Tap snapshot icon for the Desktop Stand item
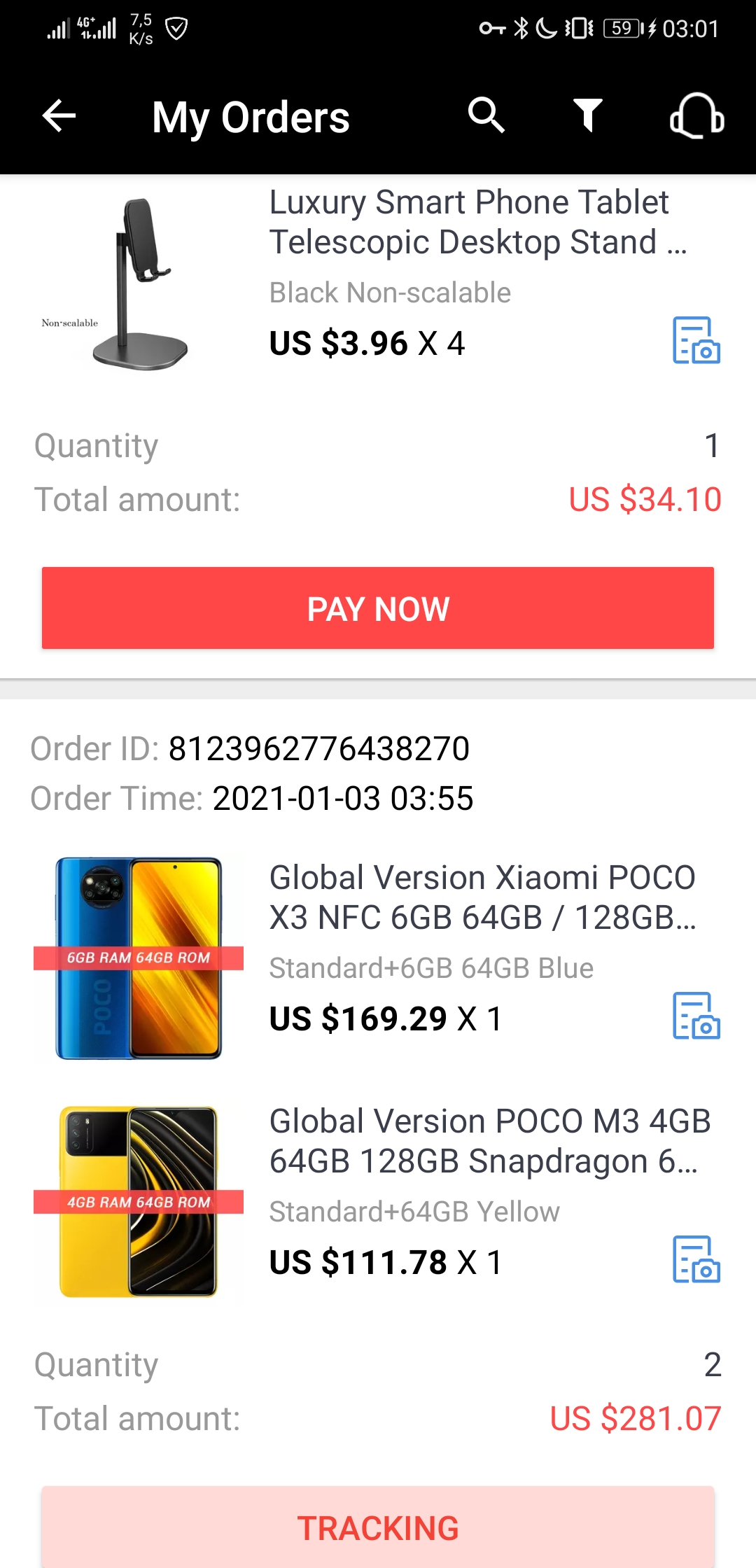 pyautogui.click(x=696, y=341)
